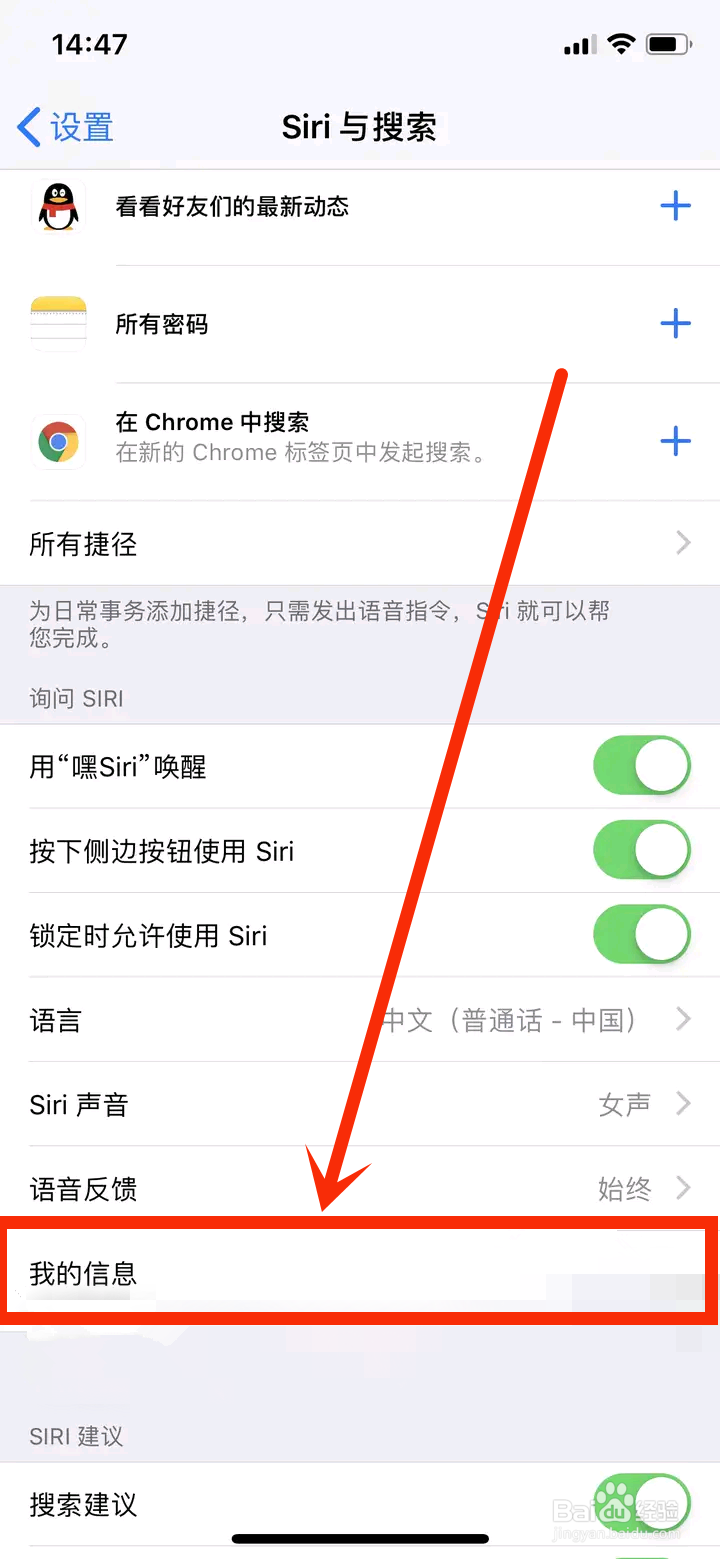
Task: Disable 锁定时允许使用 Siri switch
Action: (x=641, y=935)
